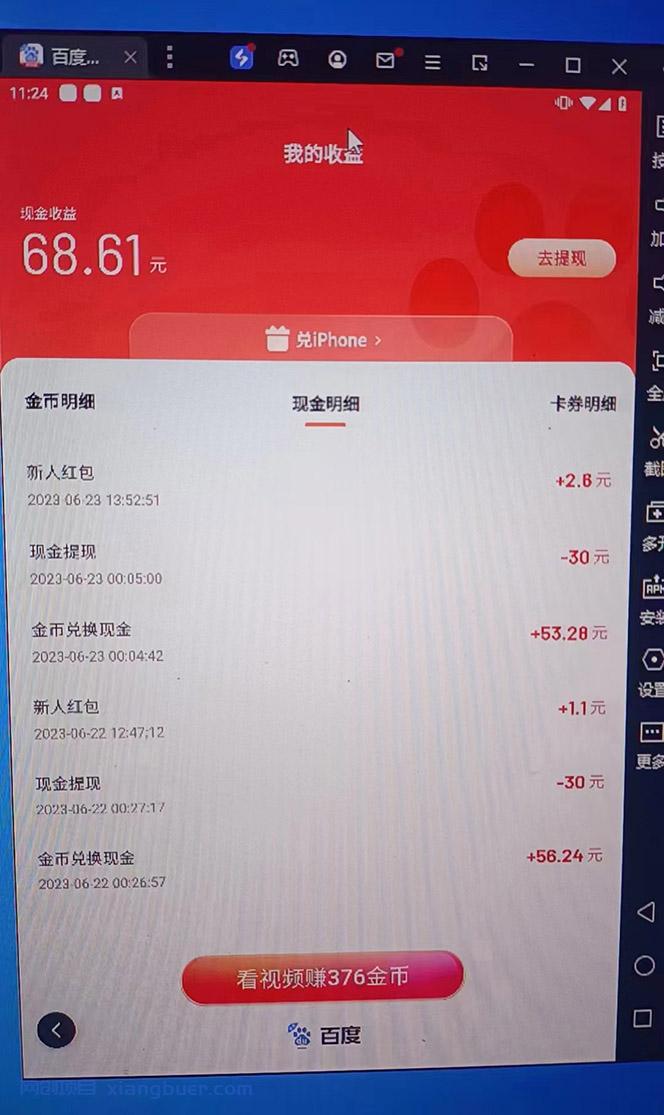Open the 兑iPhone redemption banner

[x=322, y=340]
